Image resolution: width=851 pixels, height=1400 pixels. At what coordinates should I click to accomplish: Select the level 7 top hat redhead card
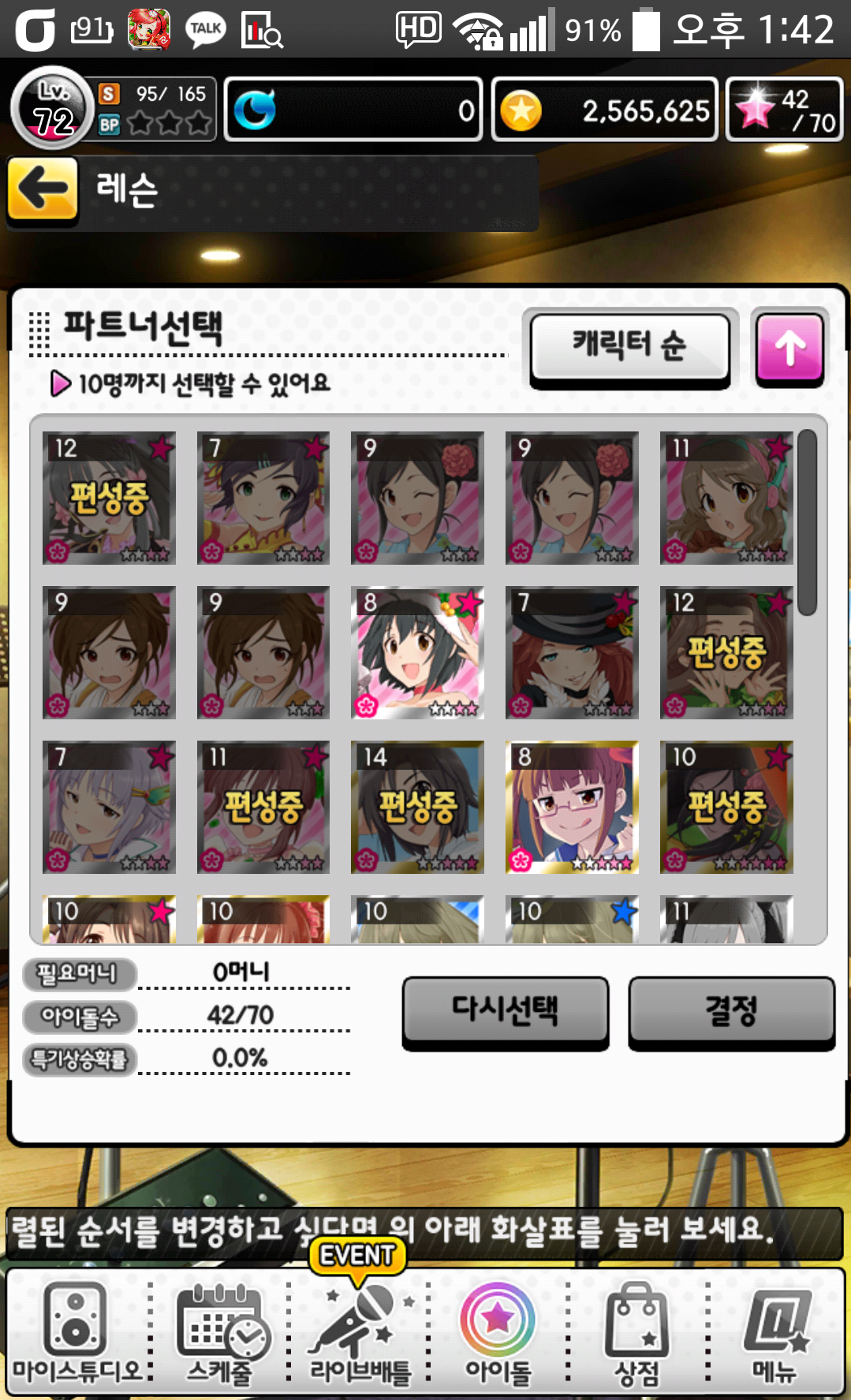[572, 652]
